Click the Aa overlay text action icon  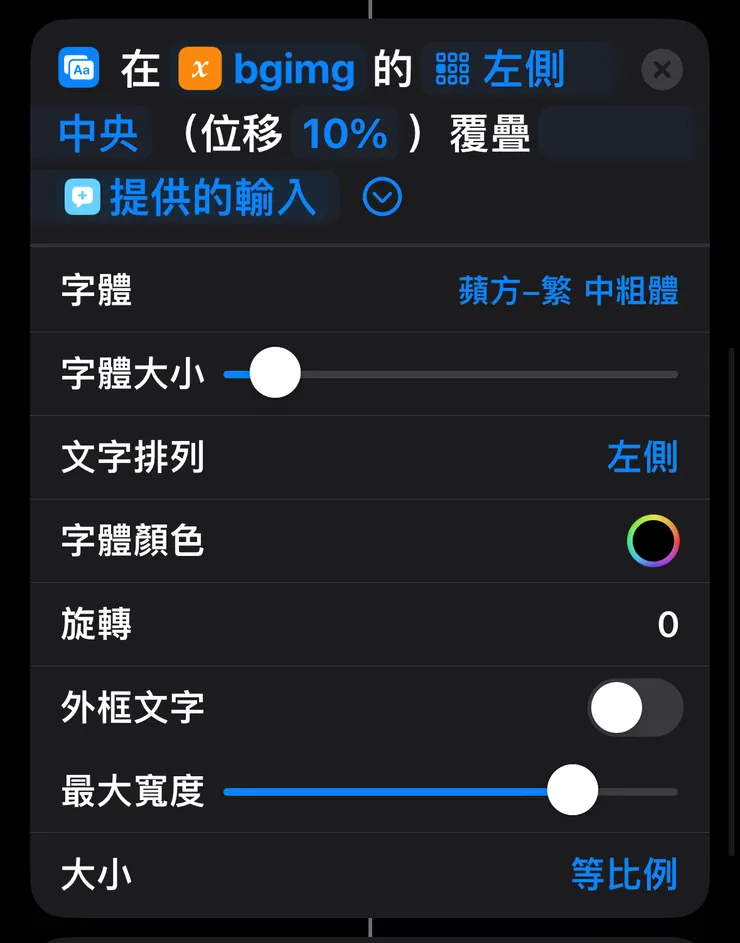coord(78,69)
